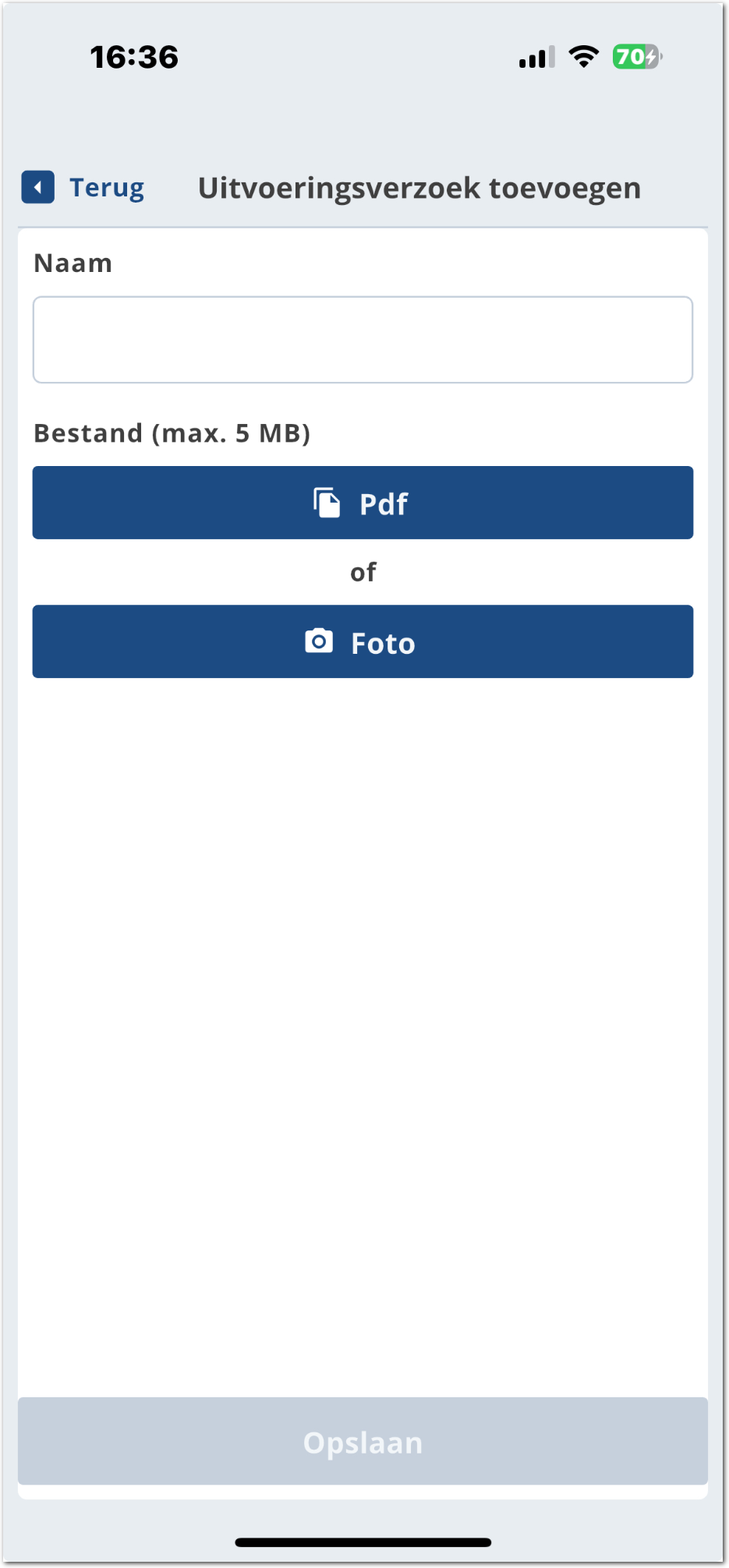
Task: Focus the Naam text field
Action: pyautogui.click(x=363, y=340)
